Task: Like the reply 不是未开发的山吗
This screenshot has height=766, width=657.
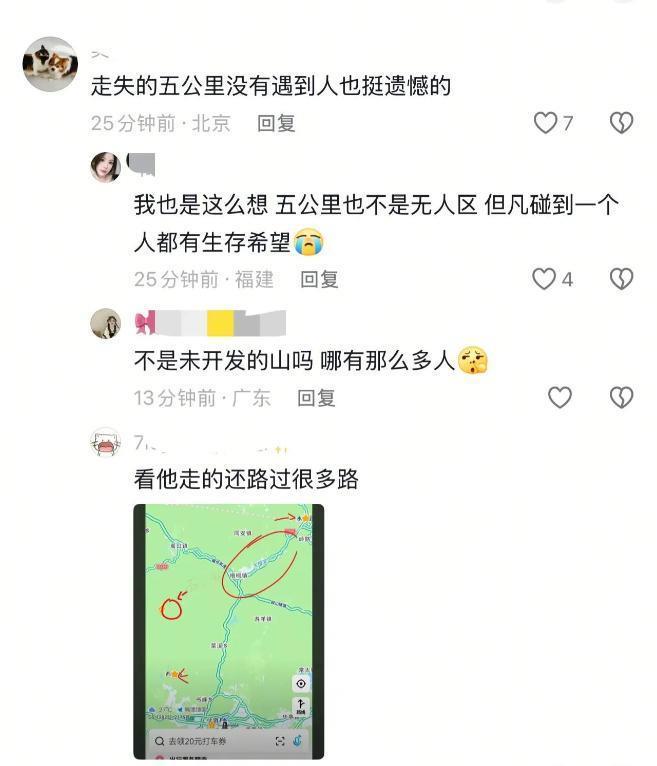Action: tap(559, 397)
